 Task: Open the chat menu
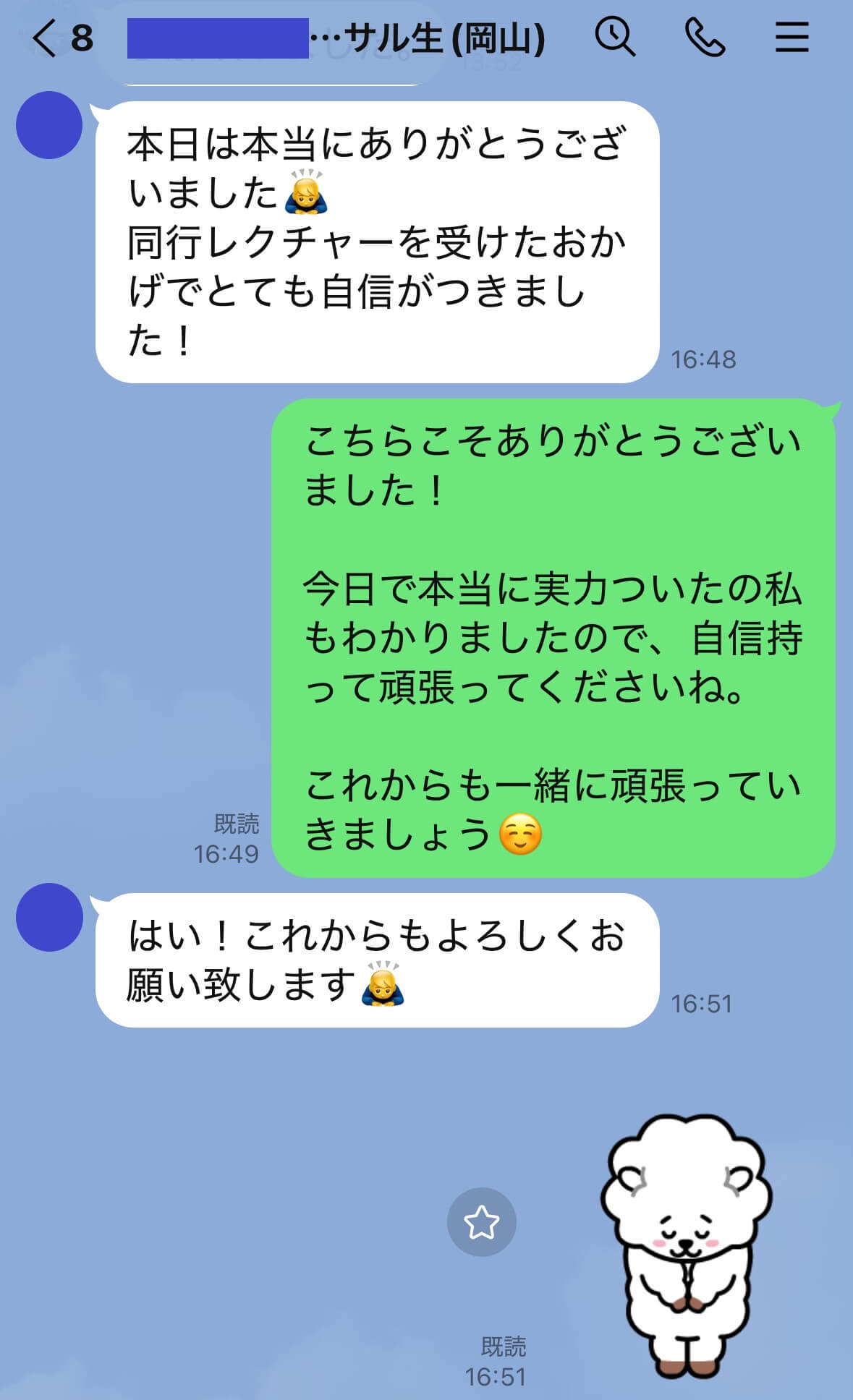click(792, 37)
